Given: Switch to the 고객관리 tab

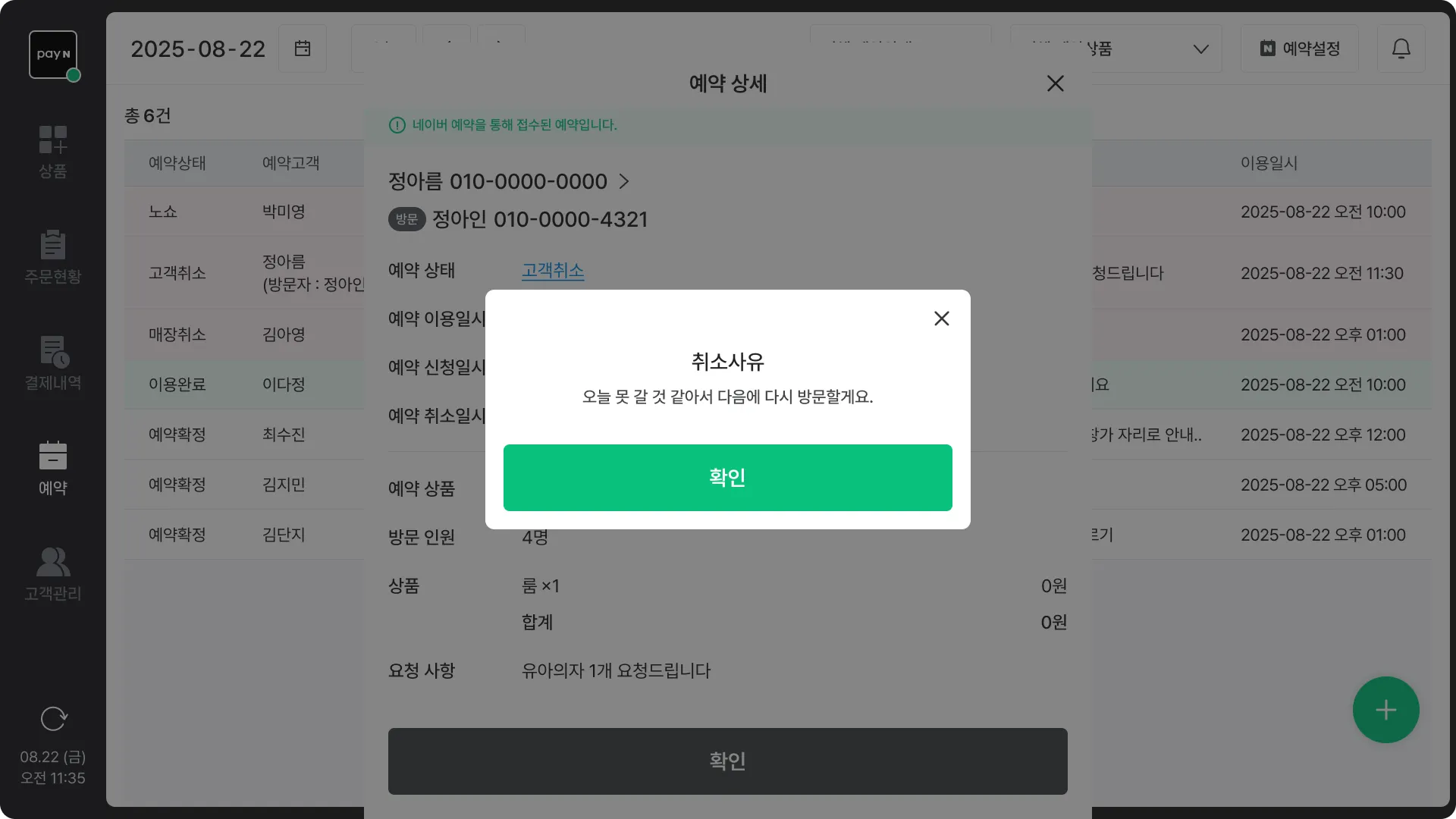Looking at the screenshot, I should pyautogui.click(x=53, y=574).
